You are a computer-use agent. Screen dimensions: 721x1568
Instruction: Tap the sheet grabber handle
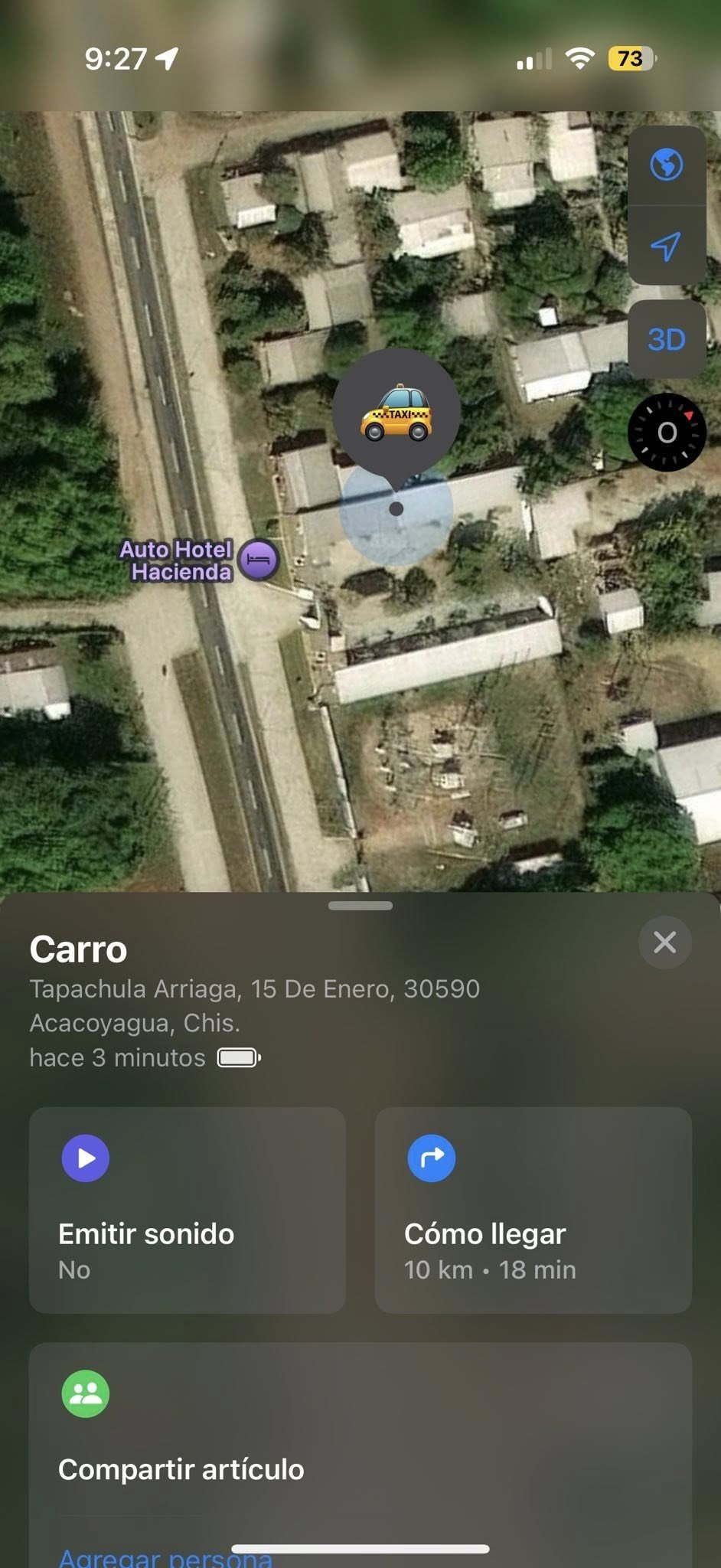360,906
